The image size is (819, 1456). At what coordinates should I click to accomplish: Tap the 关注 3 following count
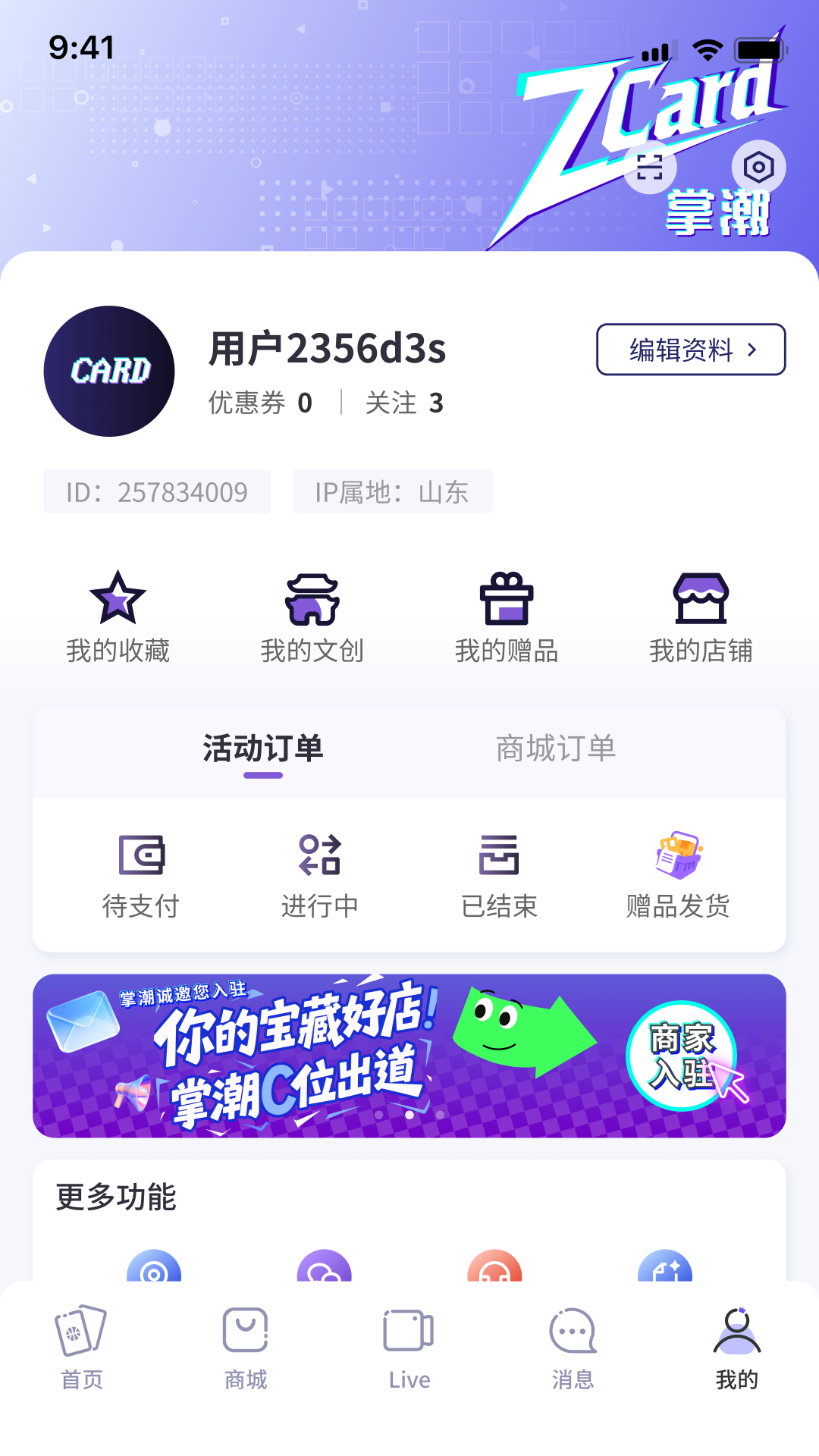pyautogui.click(x=403, y=403)
